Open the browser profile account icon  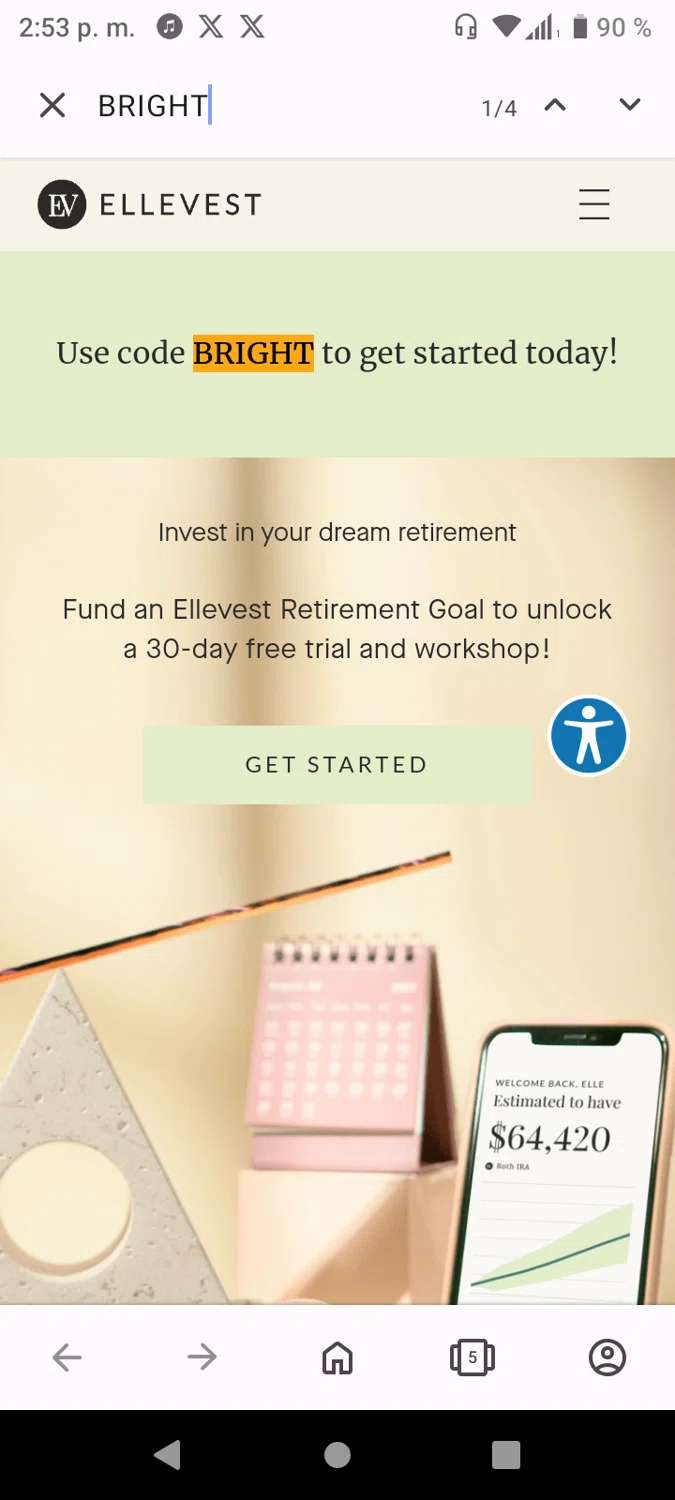pyautogui.click(x=607, y=1357)
